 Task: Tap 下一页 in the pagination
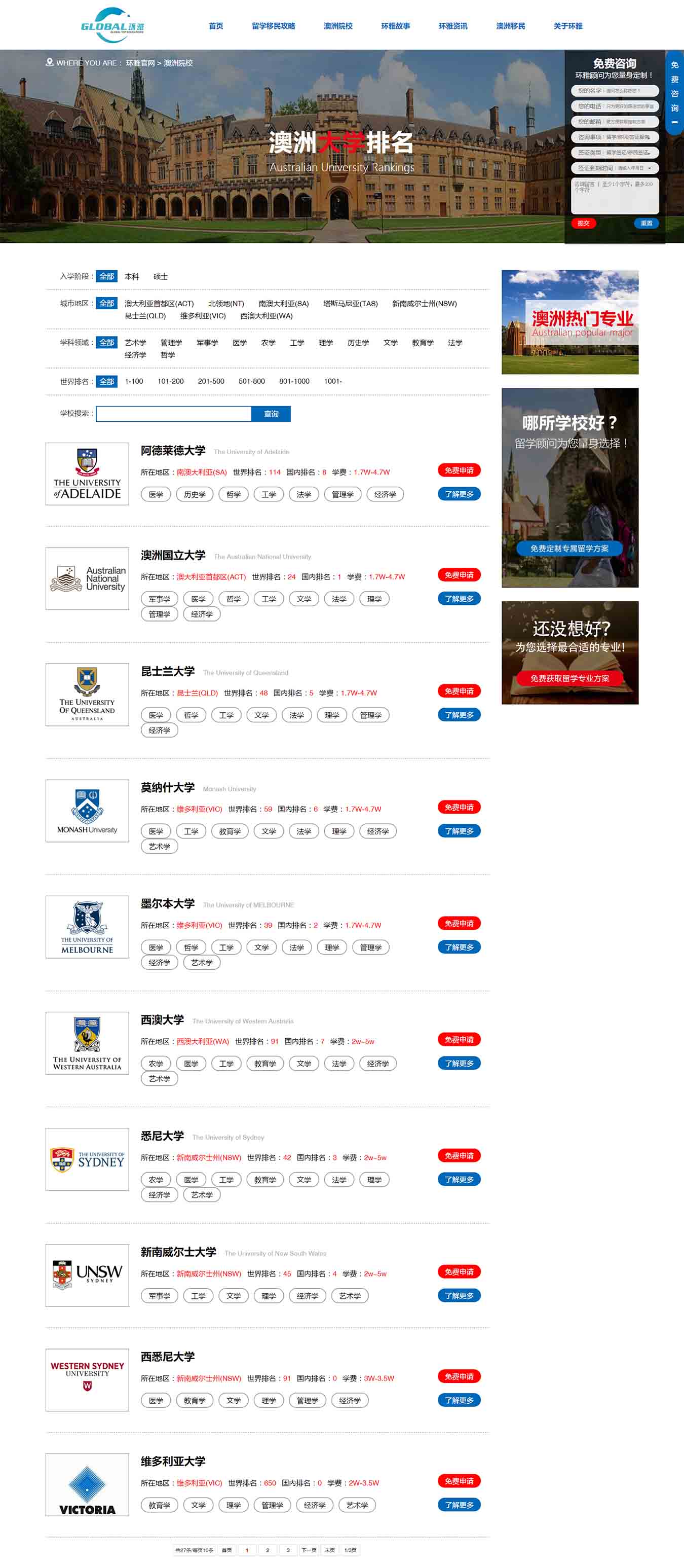click(309, 1550)
